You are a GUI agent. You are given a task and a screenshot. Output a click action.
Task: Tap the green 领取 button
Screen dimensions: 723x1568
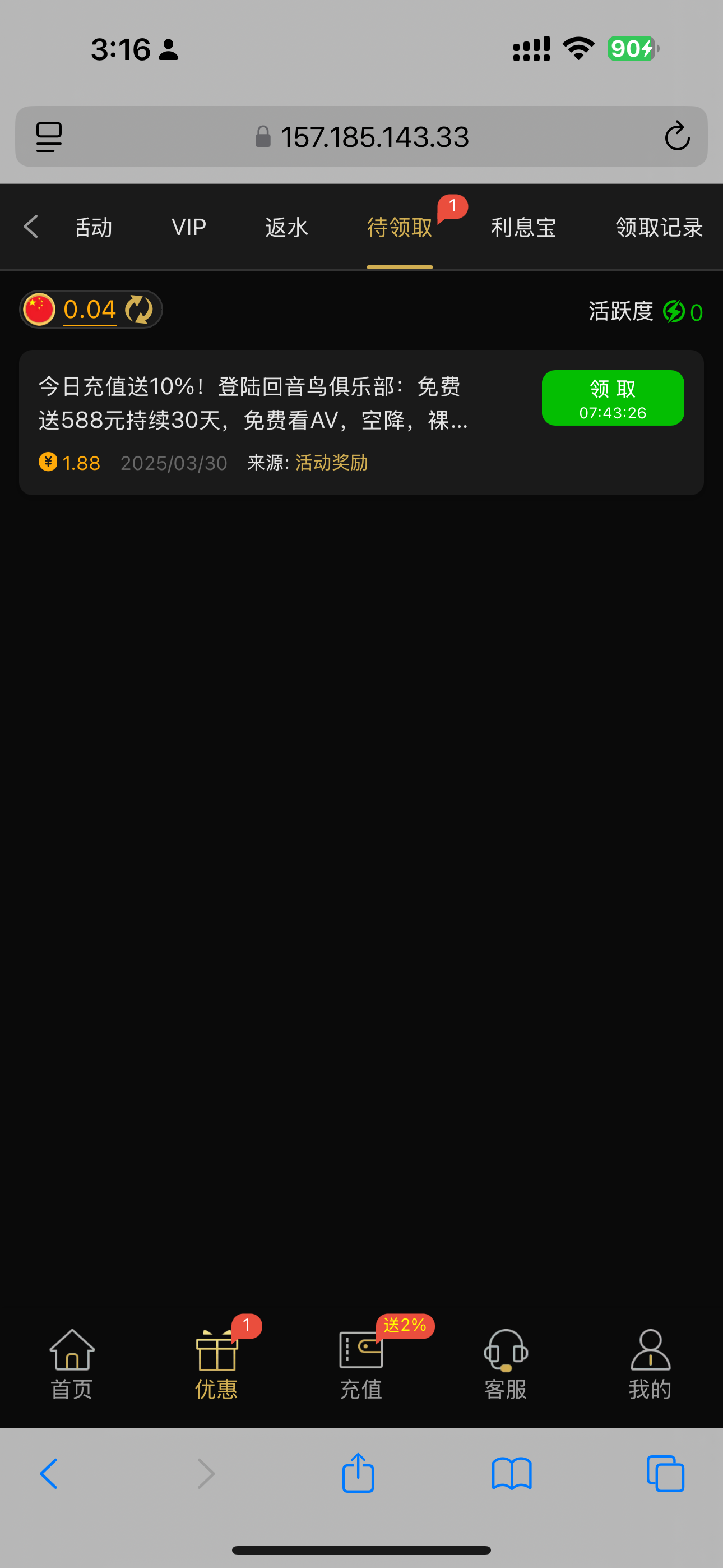pos(612,398)
